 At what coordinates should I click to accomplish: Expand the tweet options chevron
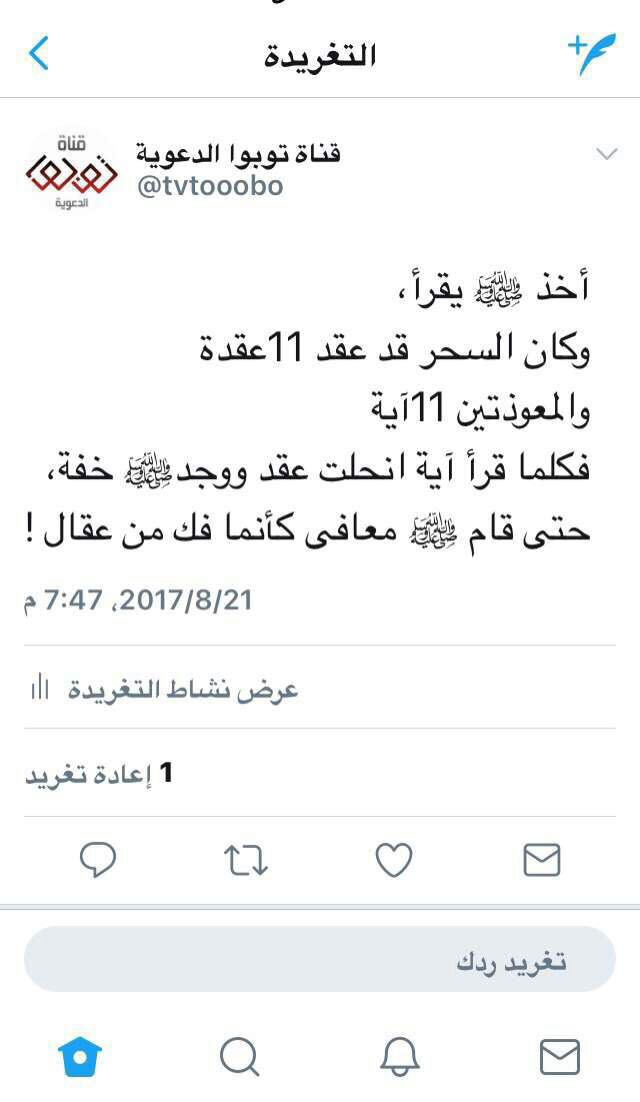(606, 153)
